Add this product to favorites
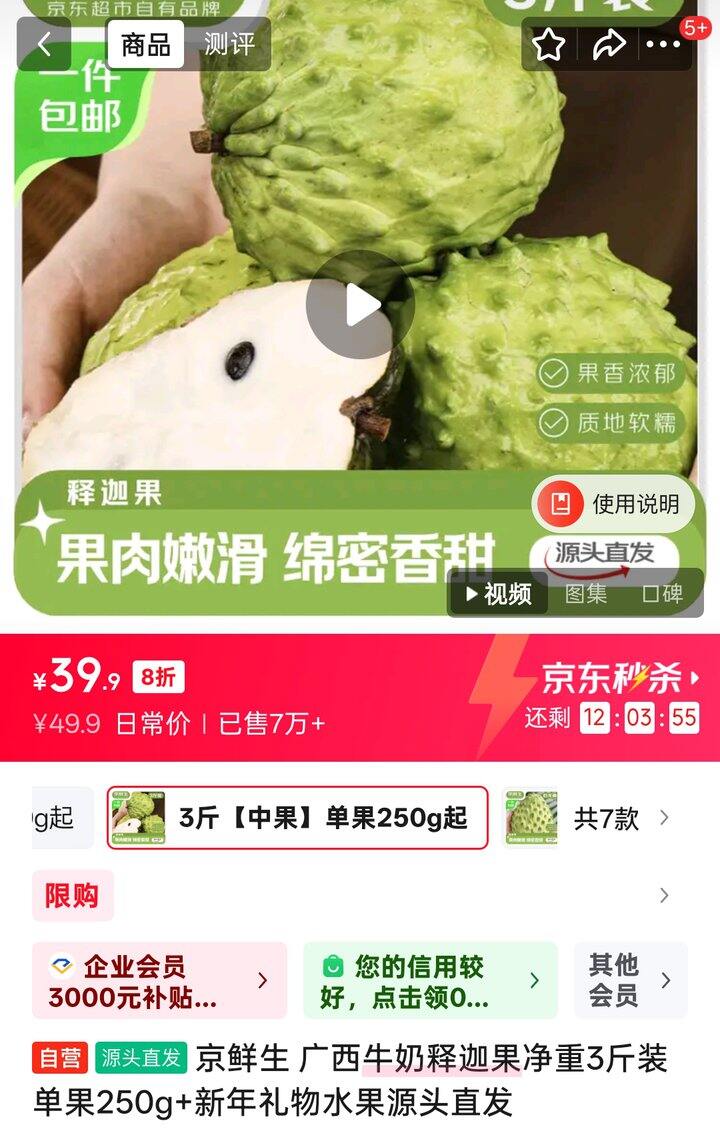Screen dimensions: 720x1137 click(548, 45)
